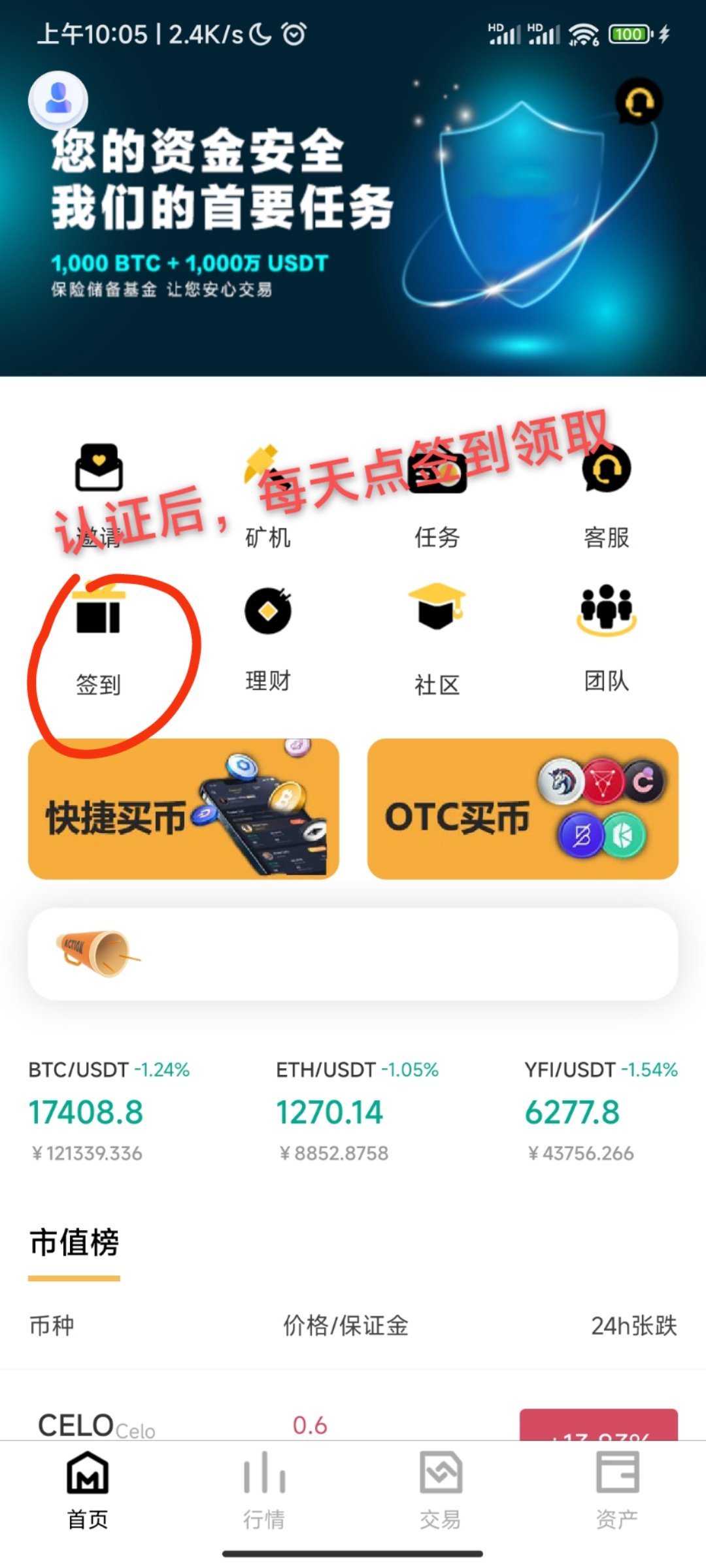706x1568 pixels.
Task: Tap 签到 to check in
Action: click(x=99, y=640)
